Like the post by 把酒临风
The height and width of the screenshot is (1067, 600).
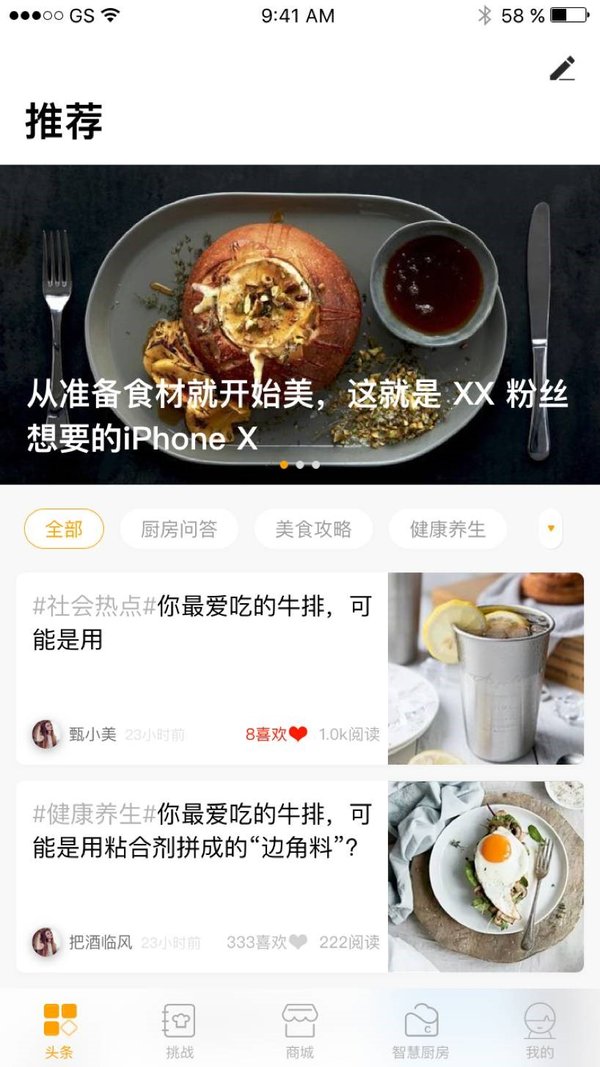[x=298, y=942]
